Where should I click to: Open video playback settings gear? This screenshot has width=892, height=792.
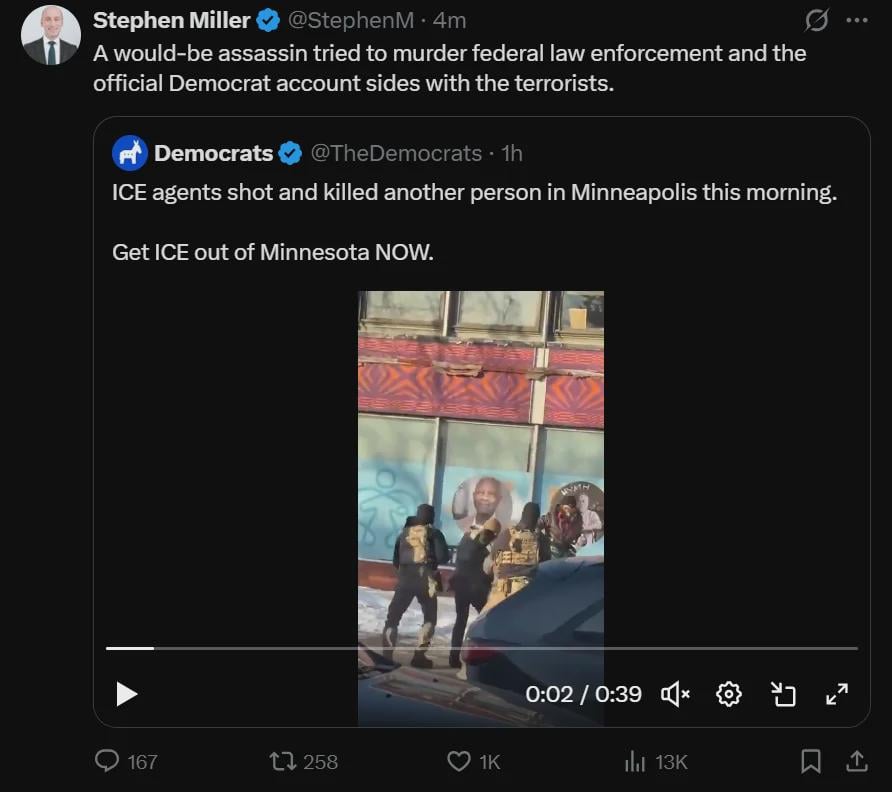coord(729,693)
